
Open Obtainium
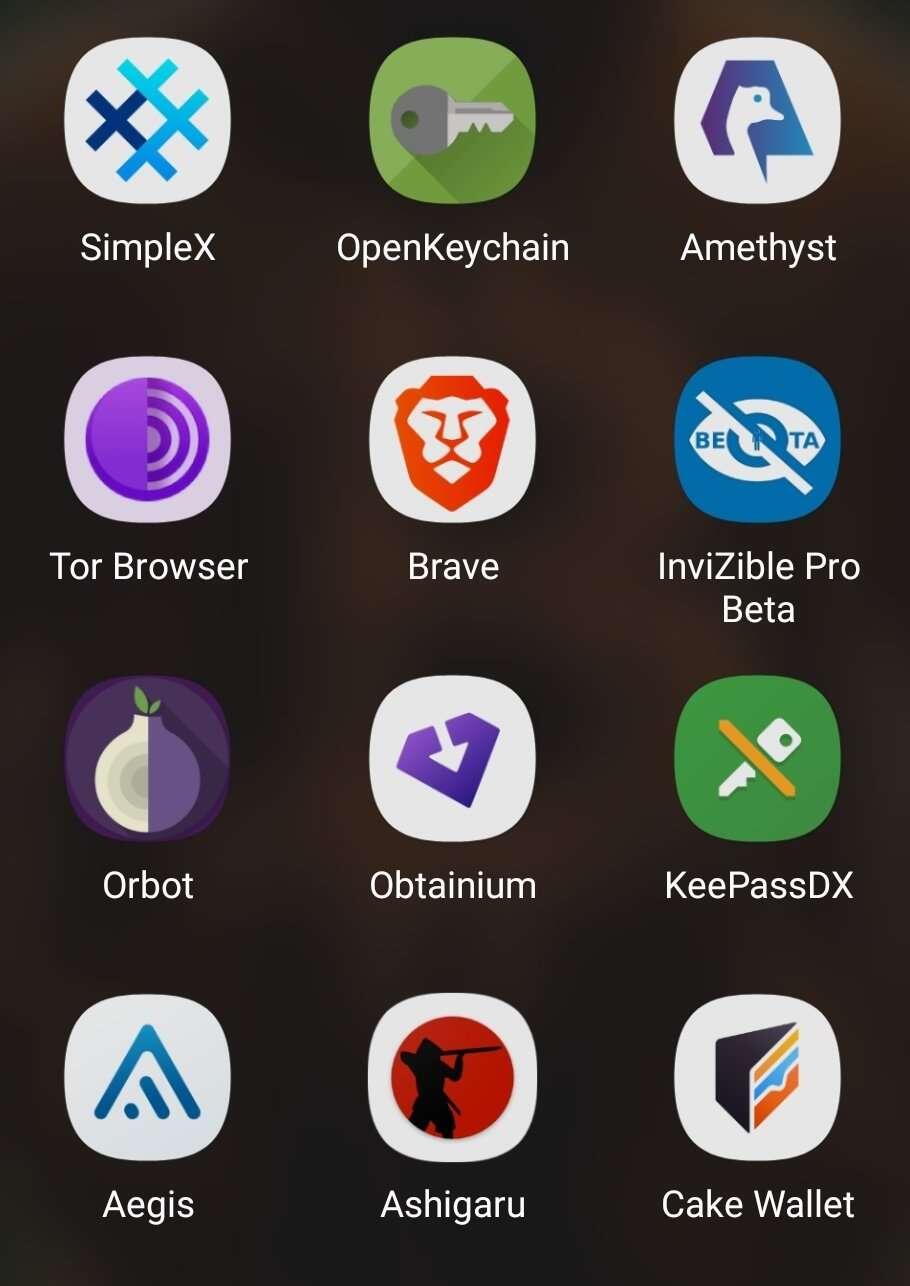click(x=452, y=758)
